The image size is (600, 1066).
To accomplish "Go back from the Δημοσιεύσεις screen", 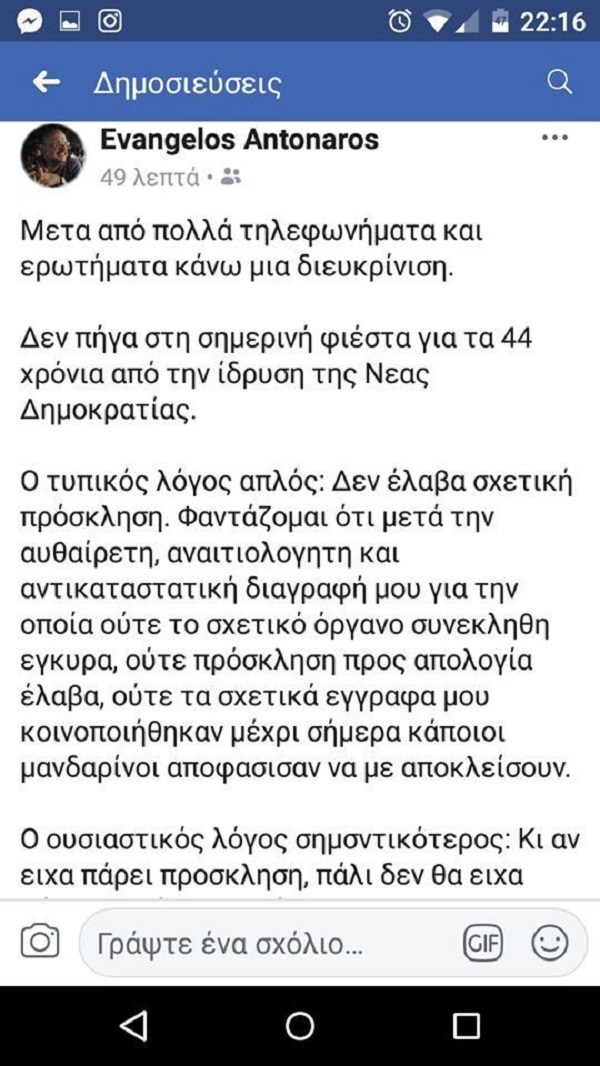I will point(46,83).
